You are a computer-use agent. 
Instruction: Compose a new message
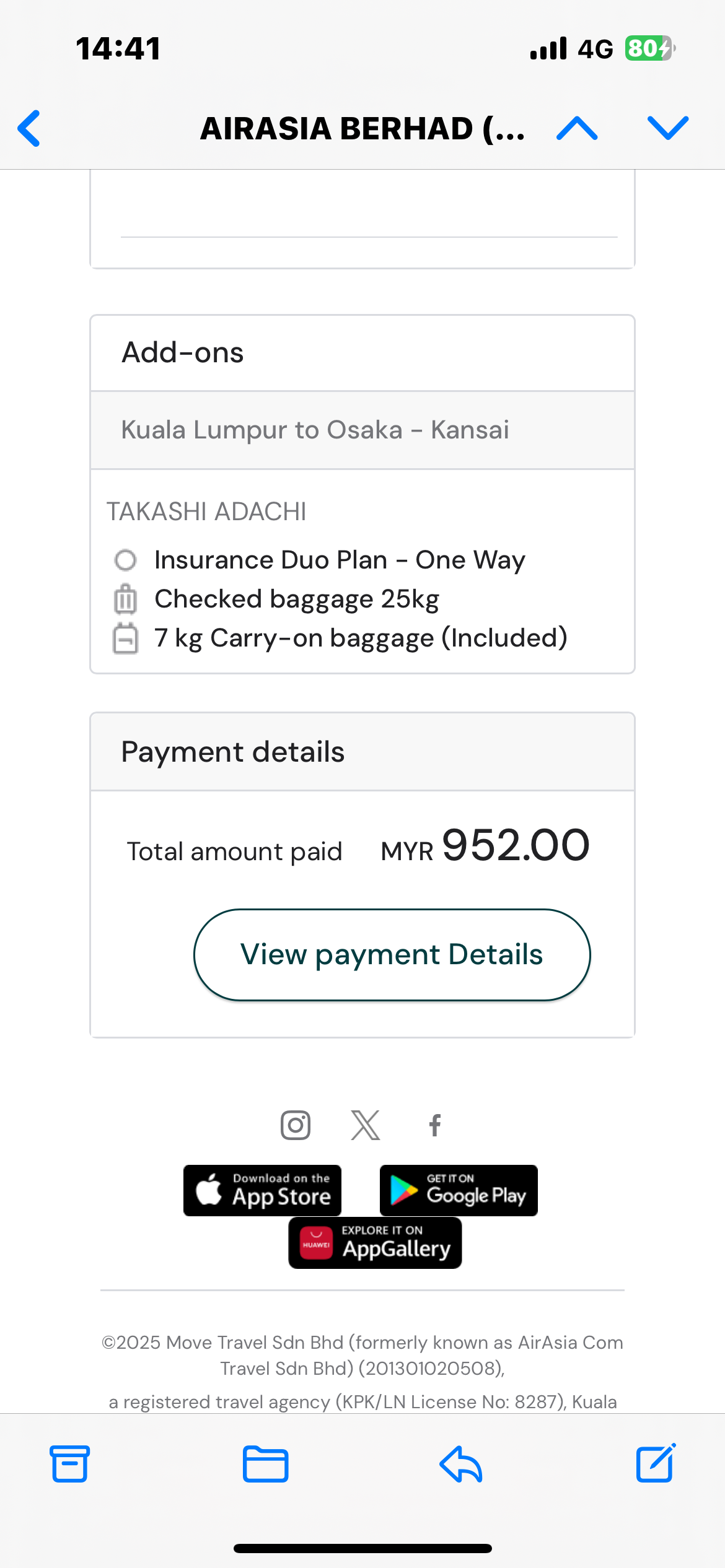(x=656, y=1463)
